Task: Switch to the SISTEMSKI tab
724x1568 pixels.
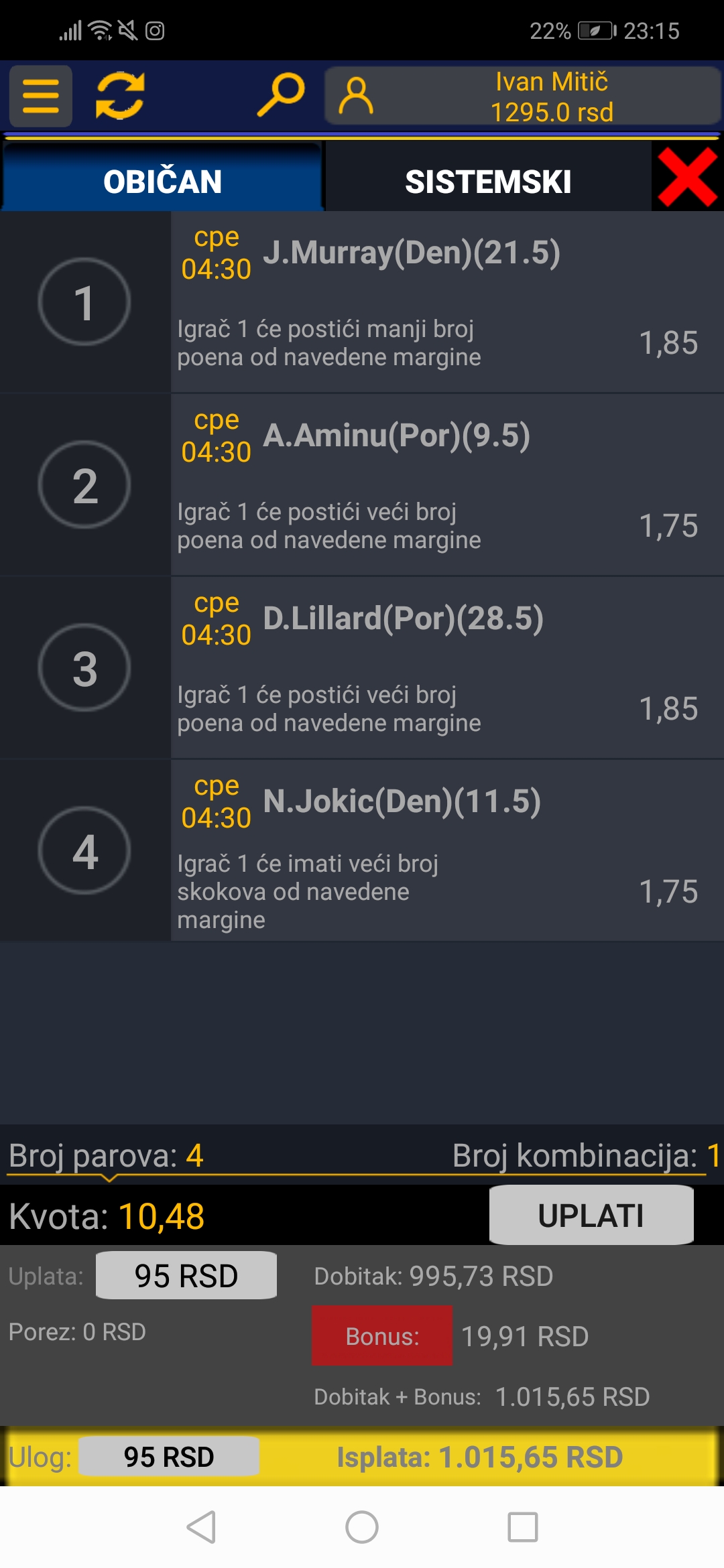Action: (488, 182)
